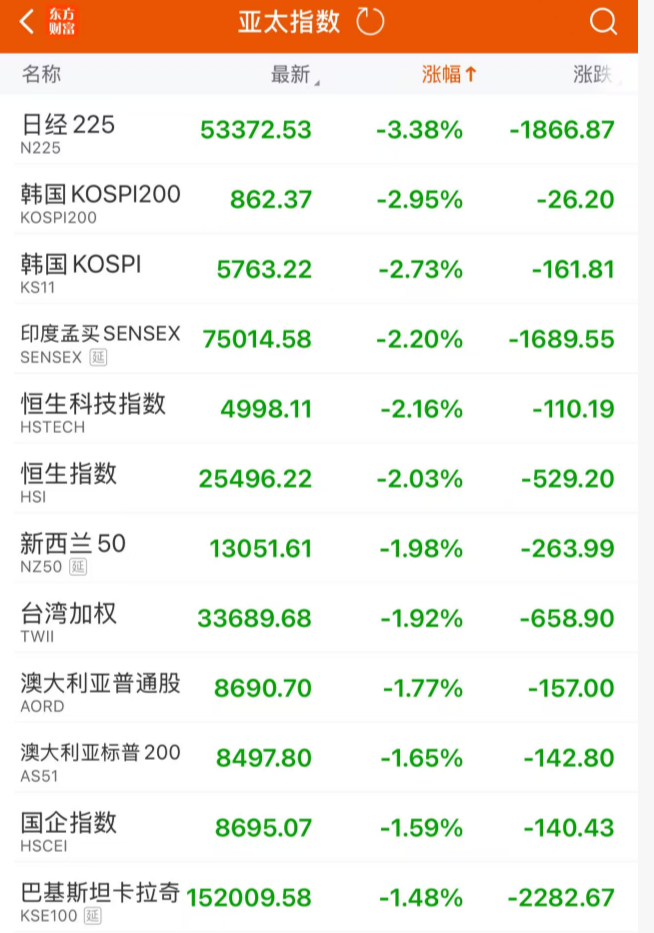The width and height of the screenshot is (654, 933).
Task: Sort the list by 最新 column
Action: 291,75
